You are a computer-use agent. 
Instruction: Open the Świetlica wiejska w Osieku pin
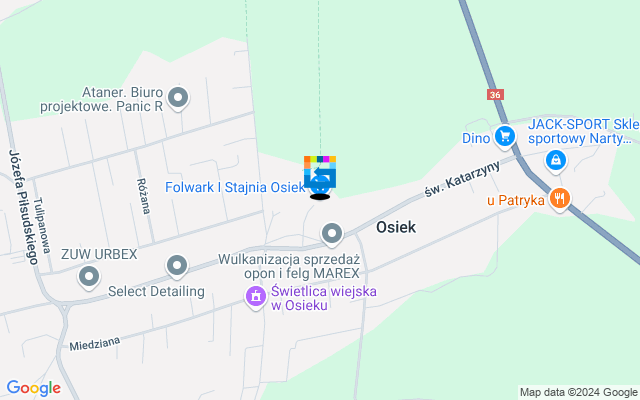255,296
